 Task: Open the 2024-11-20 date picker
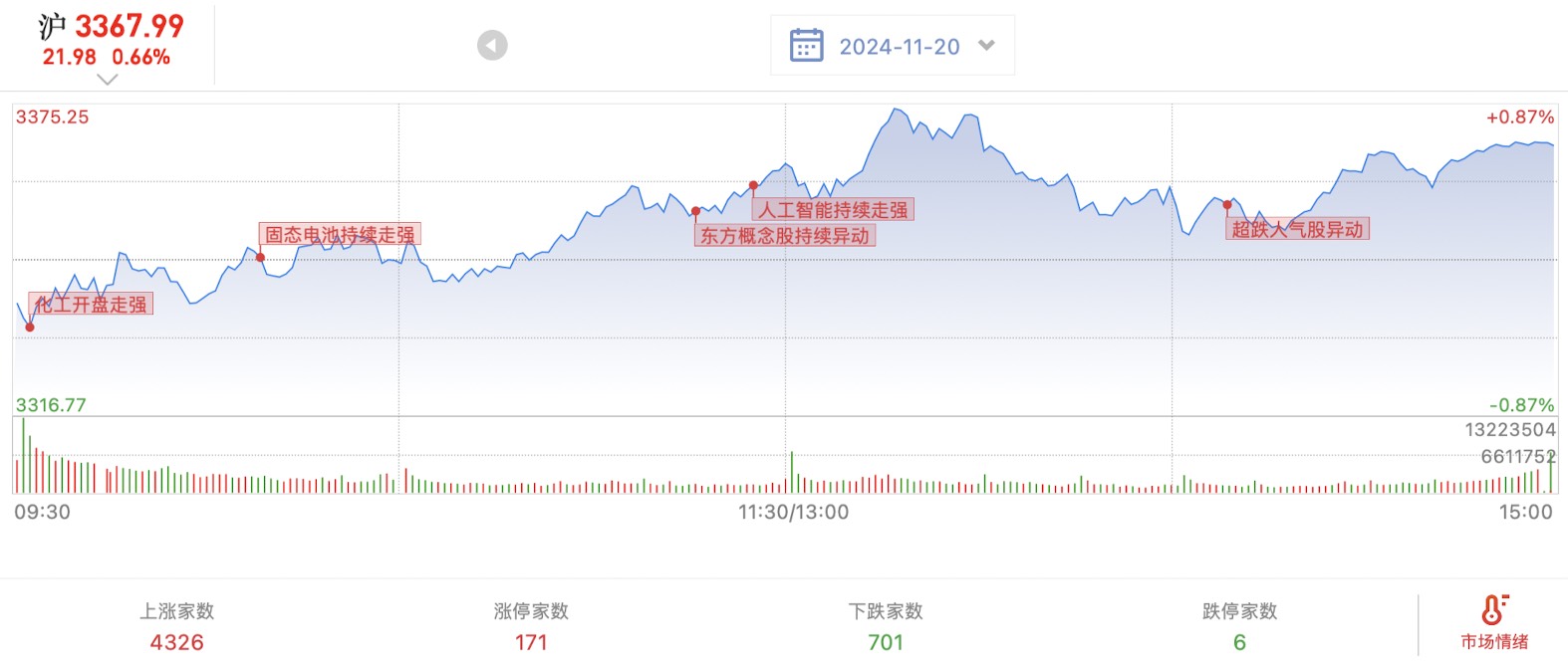pos(892,46)
